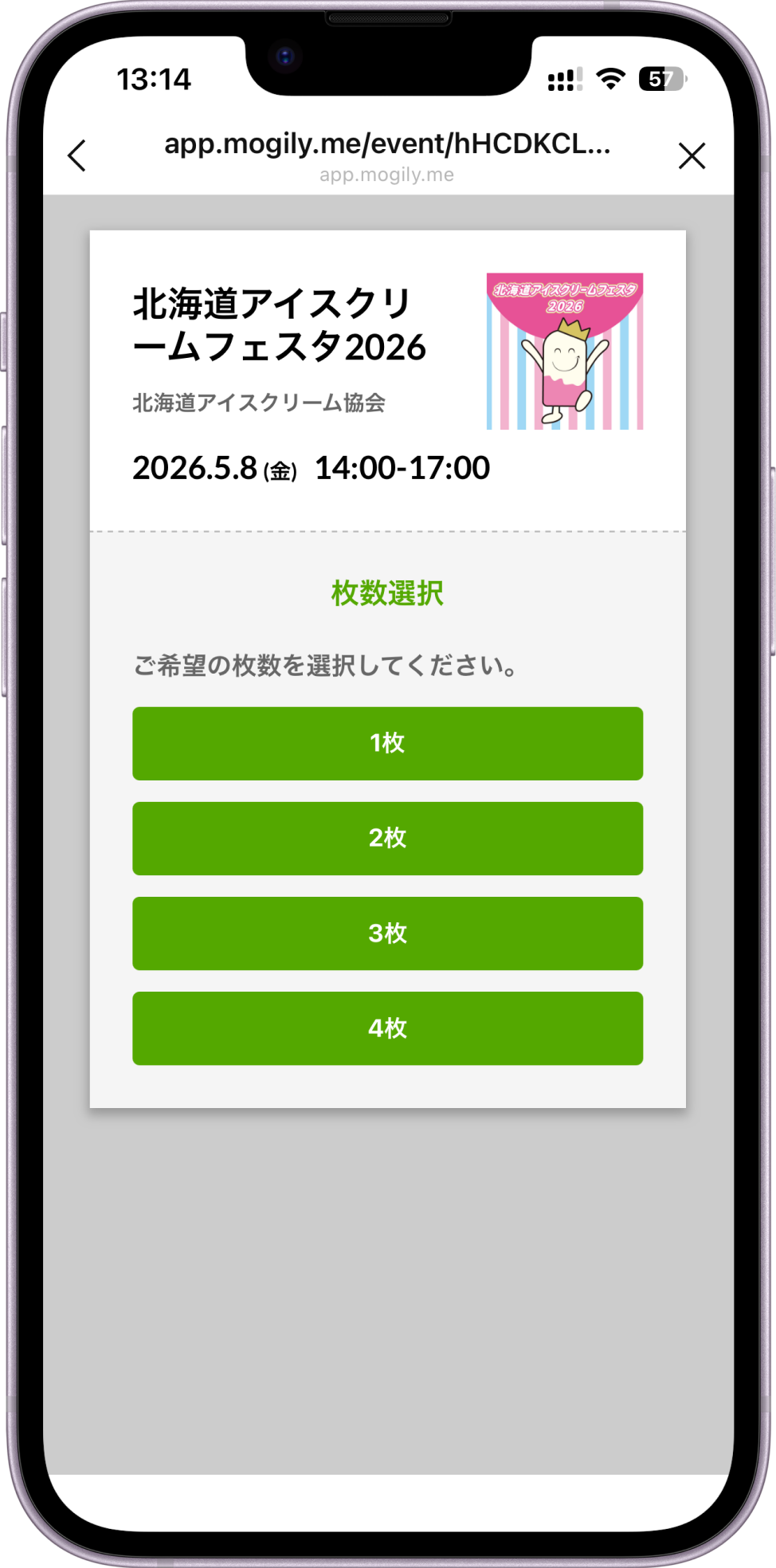Choose the 2枚 ticket option
This screenshot has width=776, height=1568.
coord(387,838)
